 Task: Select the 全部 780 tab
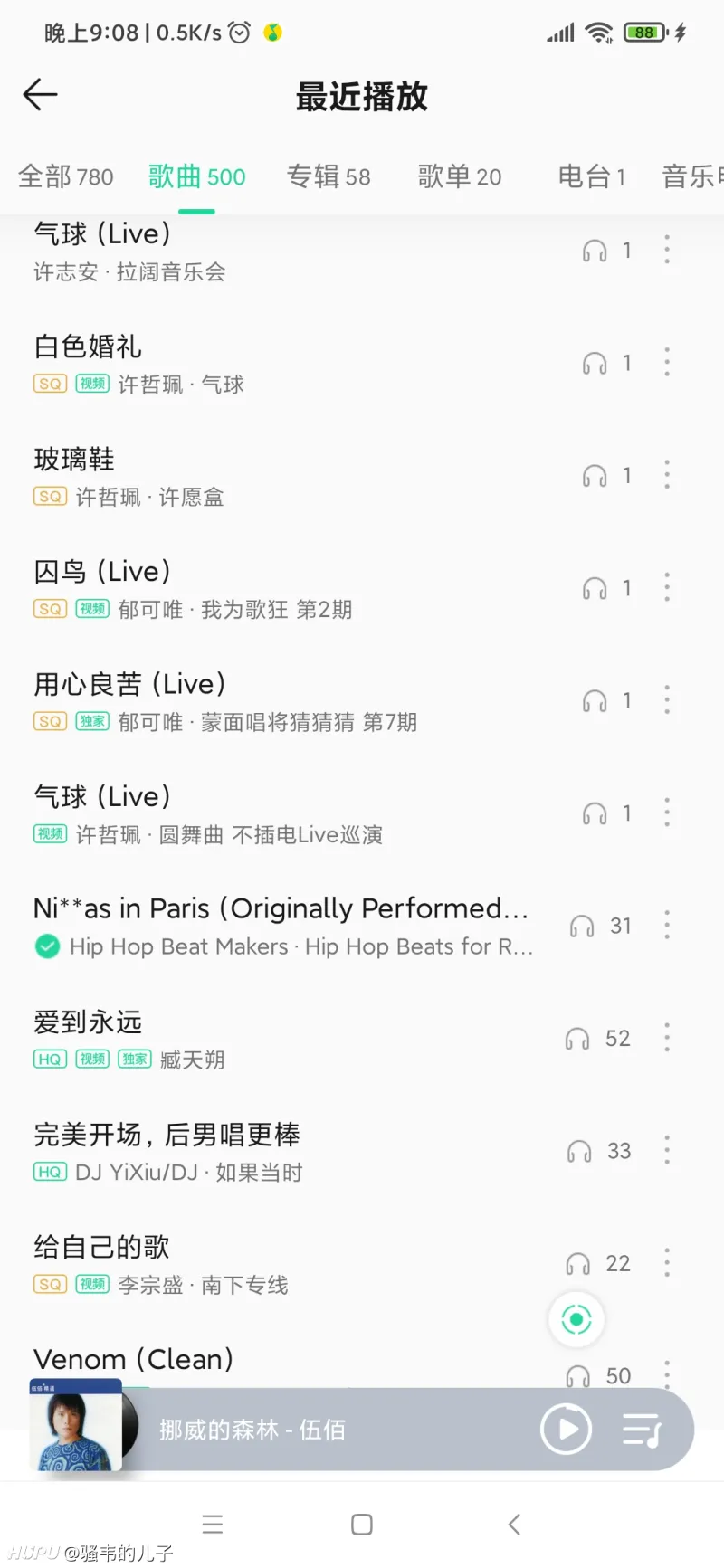[65, 176]
